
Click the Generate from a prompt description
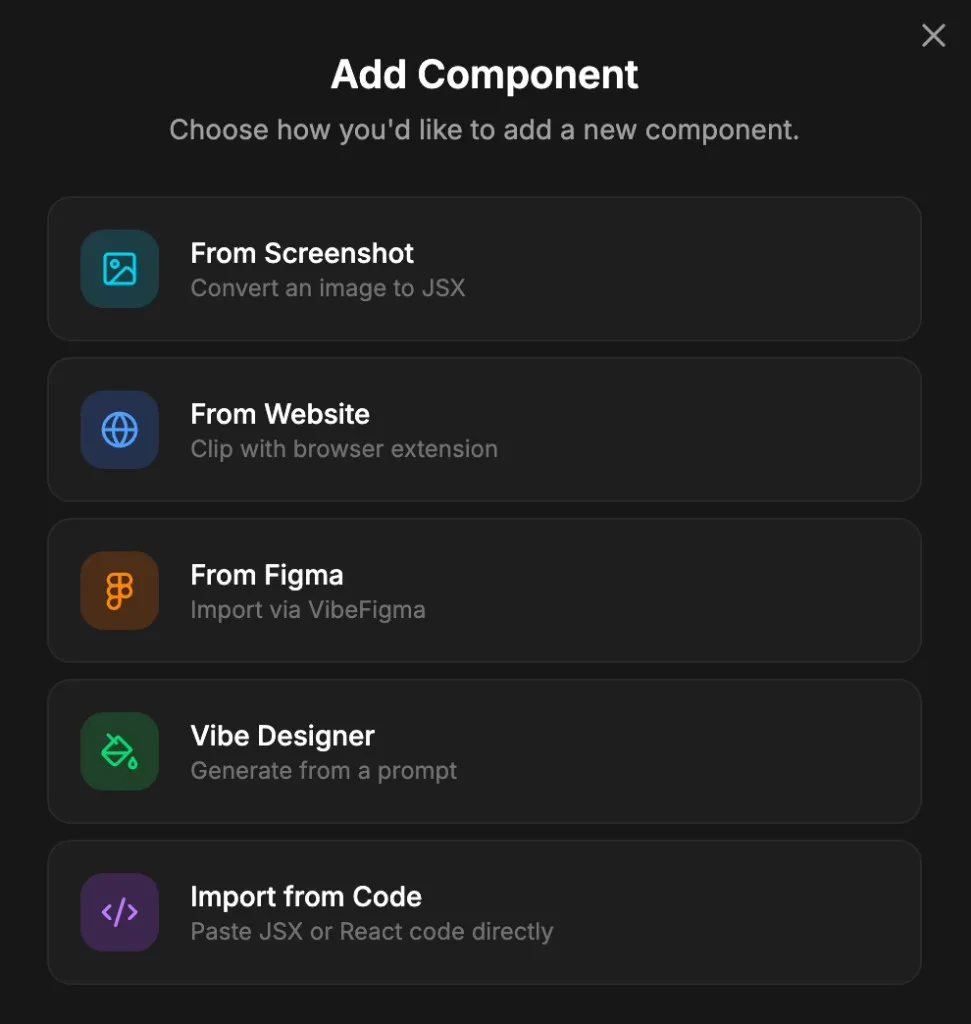pyautogui.click(x=324, y=771)
